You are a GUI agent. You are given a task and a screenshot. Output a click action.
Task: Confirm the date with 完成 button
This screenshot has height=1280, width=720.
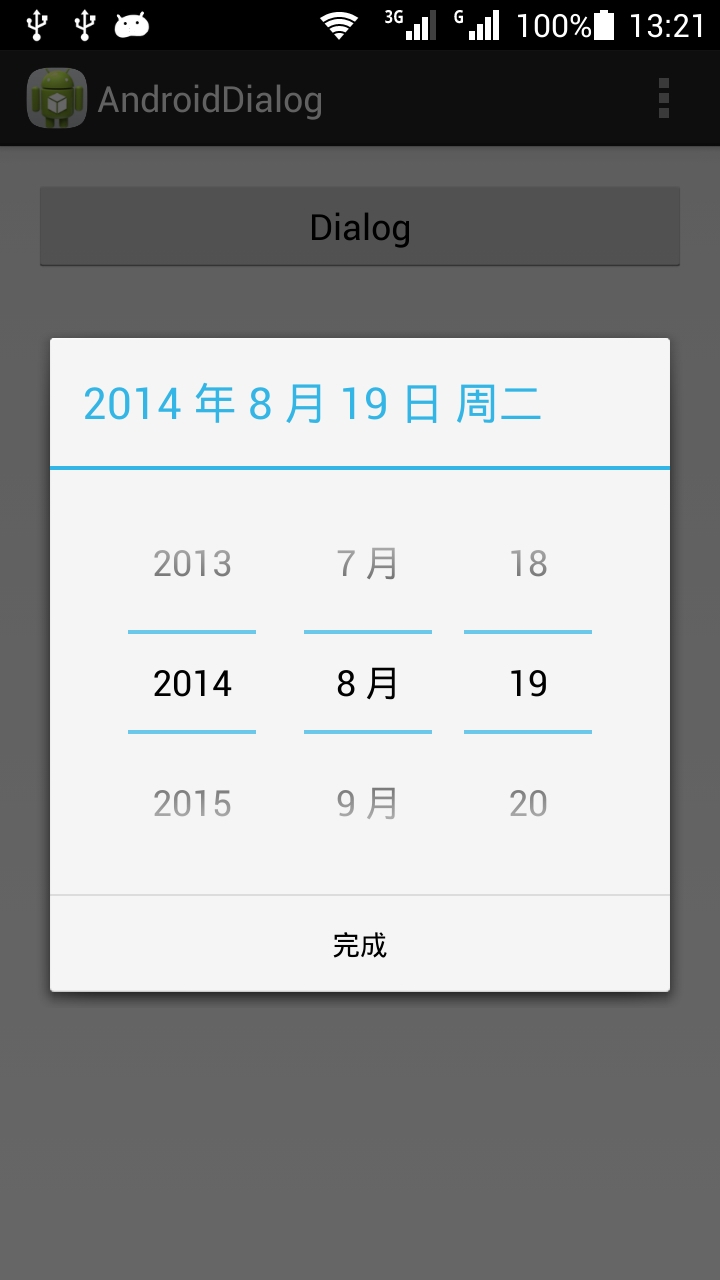coord(360,944)
